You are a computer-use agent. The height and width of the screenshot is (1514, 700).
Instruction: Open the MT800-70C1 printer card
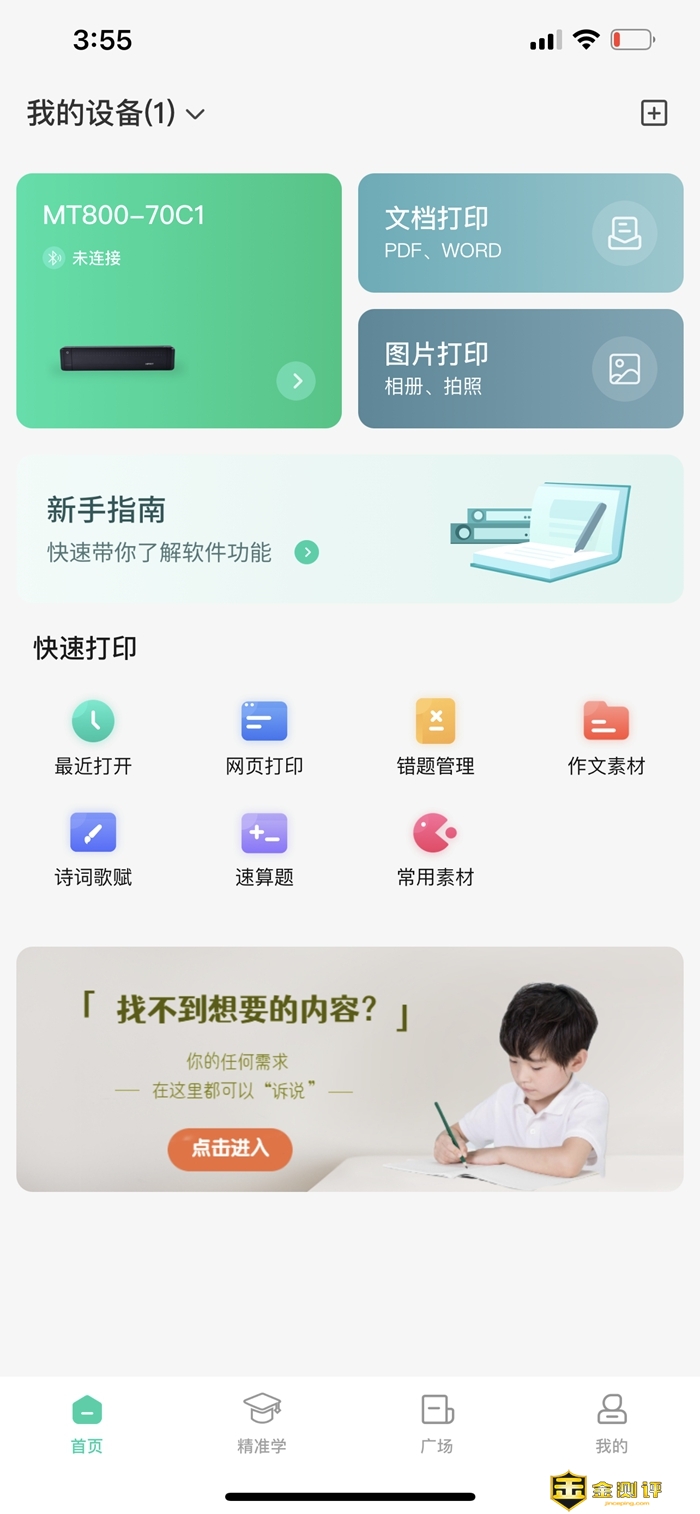(x=179, y=301)
